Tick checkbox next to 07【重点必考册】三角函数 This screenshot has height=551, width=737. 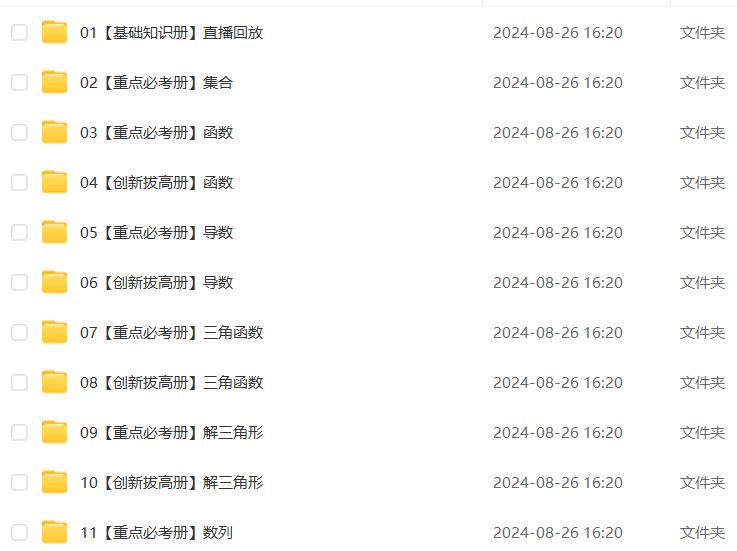pyautogui.click(x=19, y=333)
